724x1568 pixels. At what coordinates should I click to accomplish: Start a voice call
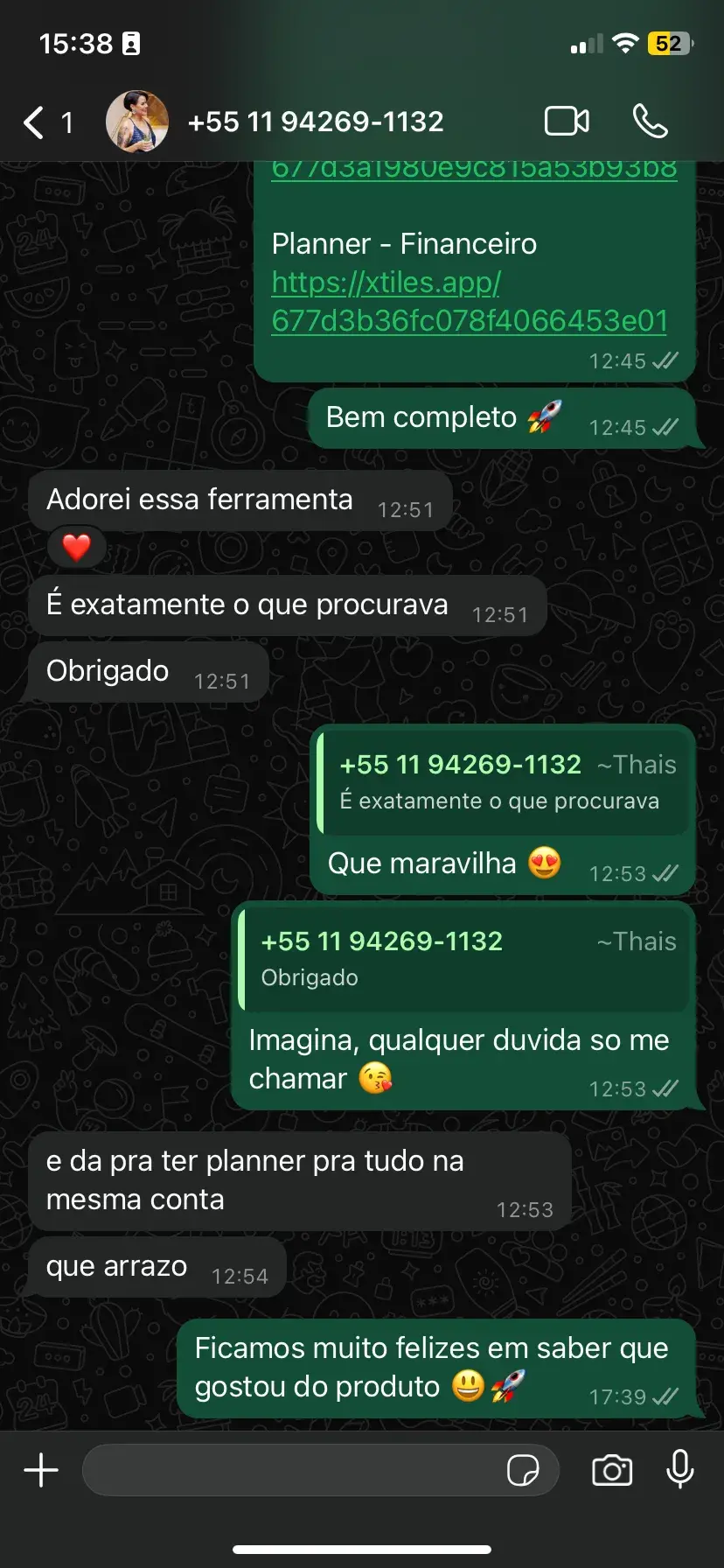coord(650,122)
